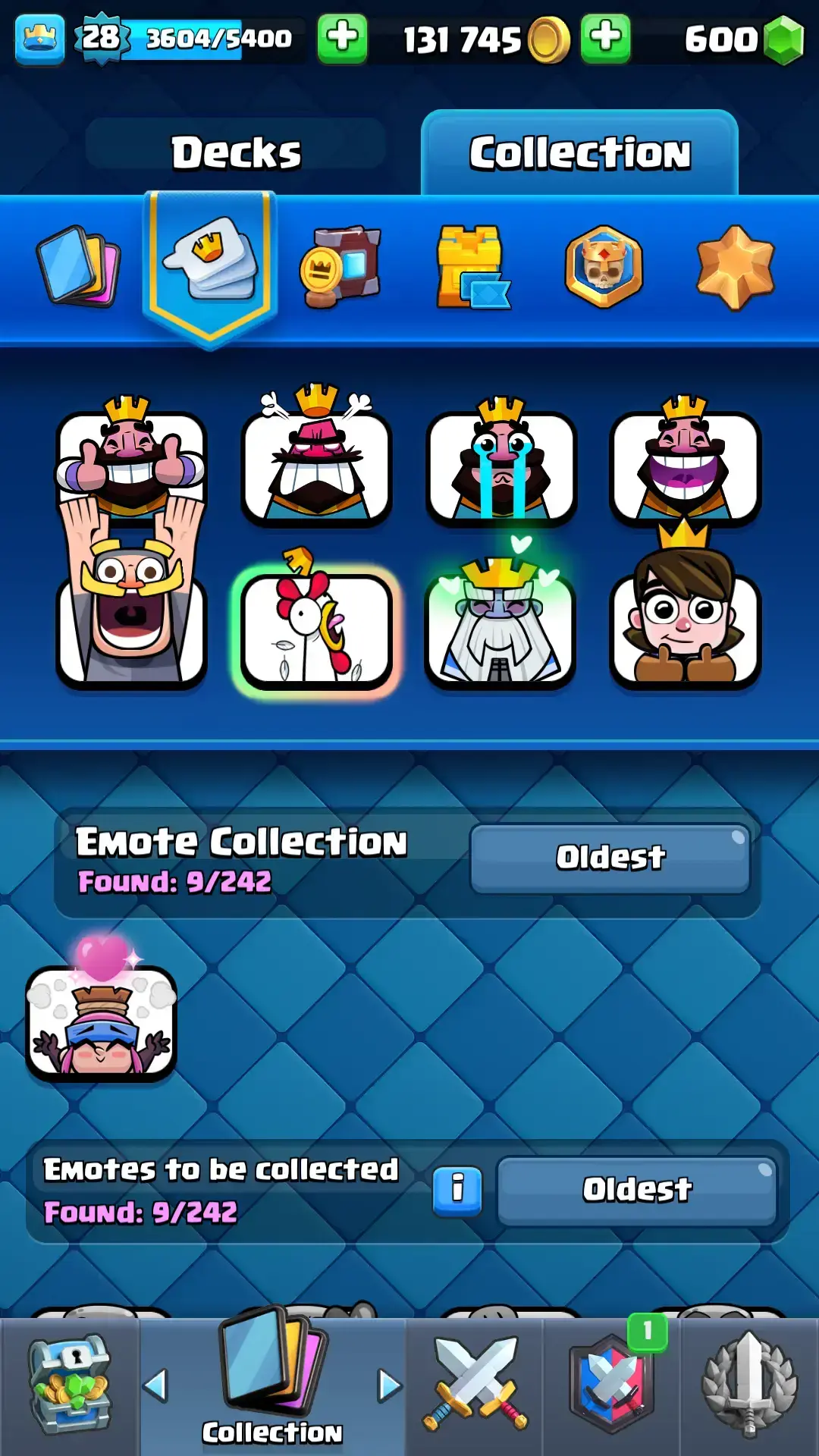Select the Princess heart emote in collection
Viewport: 819px width, 1456px height.
(x=102, y=1020)
